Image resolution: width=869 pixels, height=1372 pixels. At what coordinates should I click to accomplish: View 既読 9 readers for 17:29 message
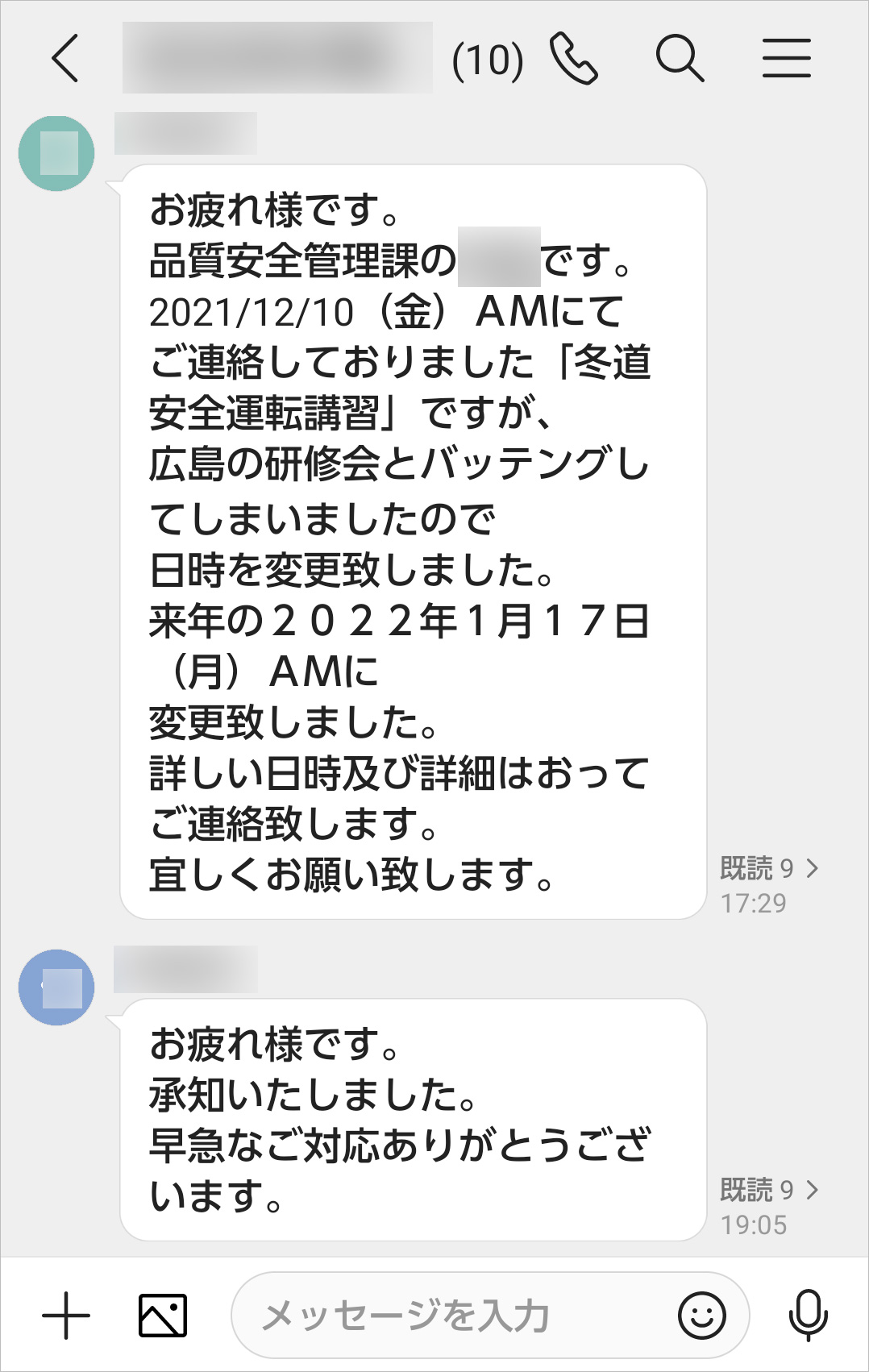coord(768,868)
